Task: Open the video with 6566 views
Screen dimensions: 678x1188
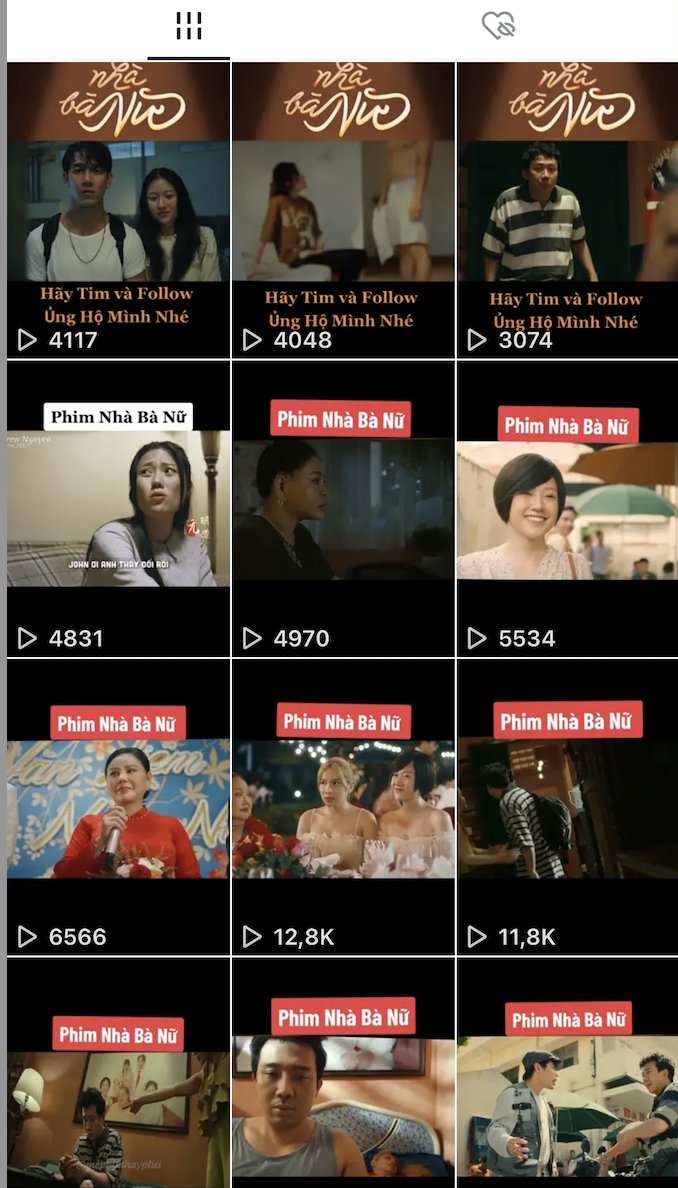Action: point(118,807)
